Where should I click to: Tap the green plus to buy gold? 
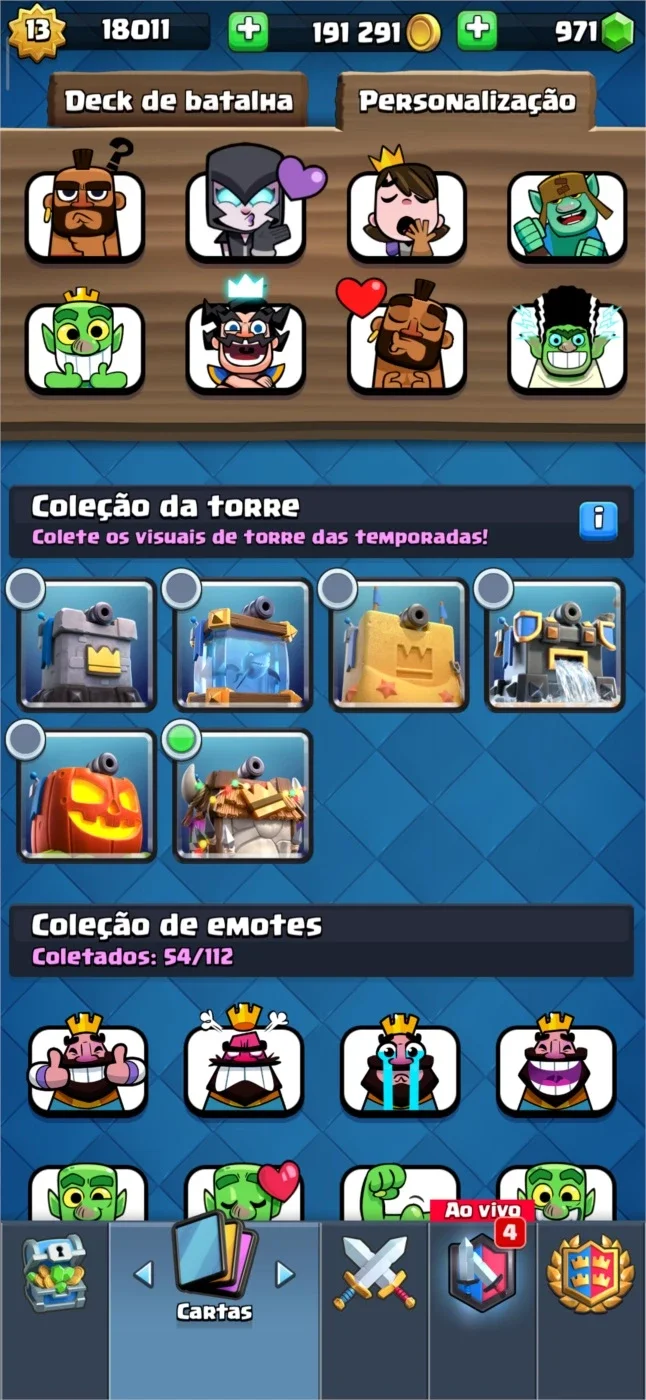pyautogui.click(x=248, y=33)
